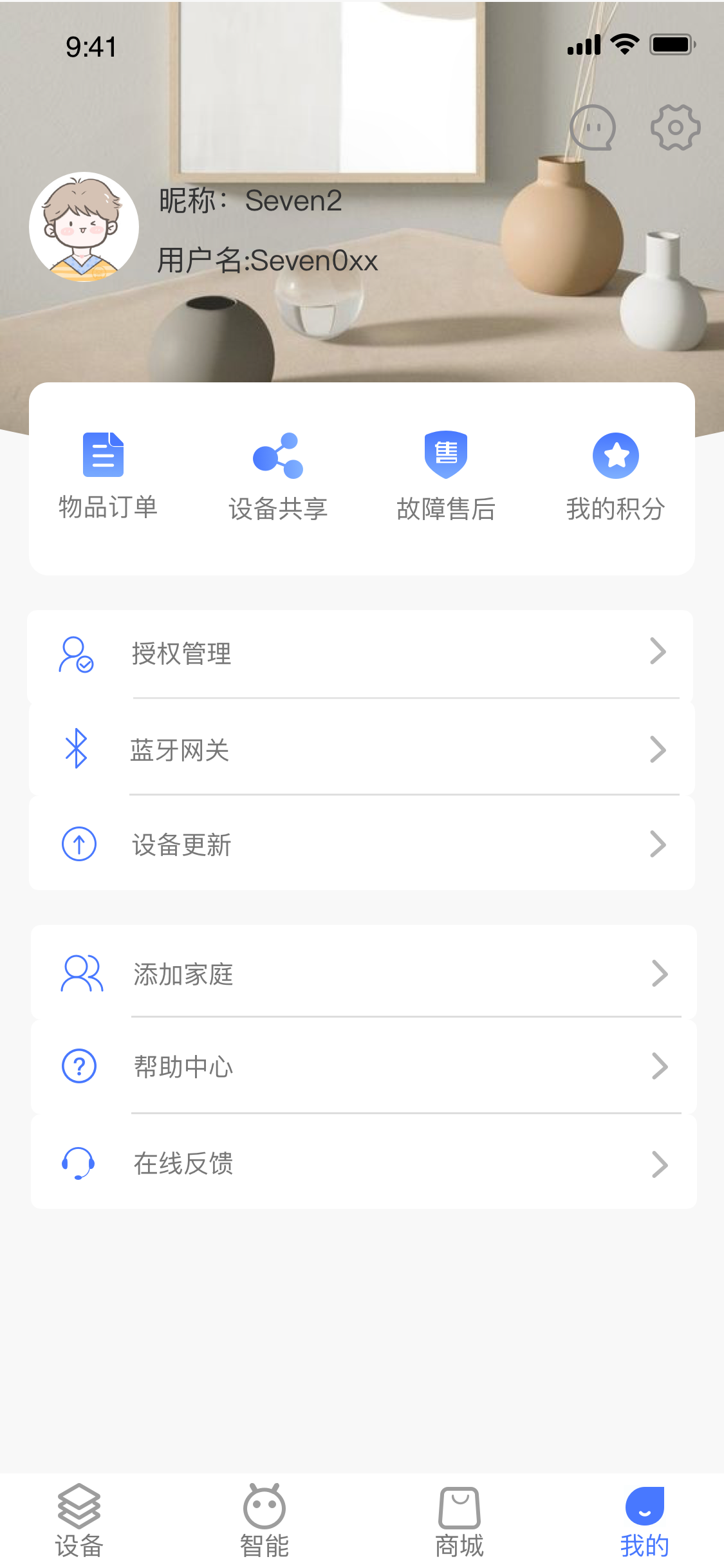View 我的积分 points
724x1568 pixels.
(616, 476)
